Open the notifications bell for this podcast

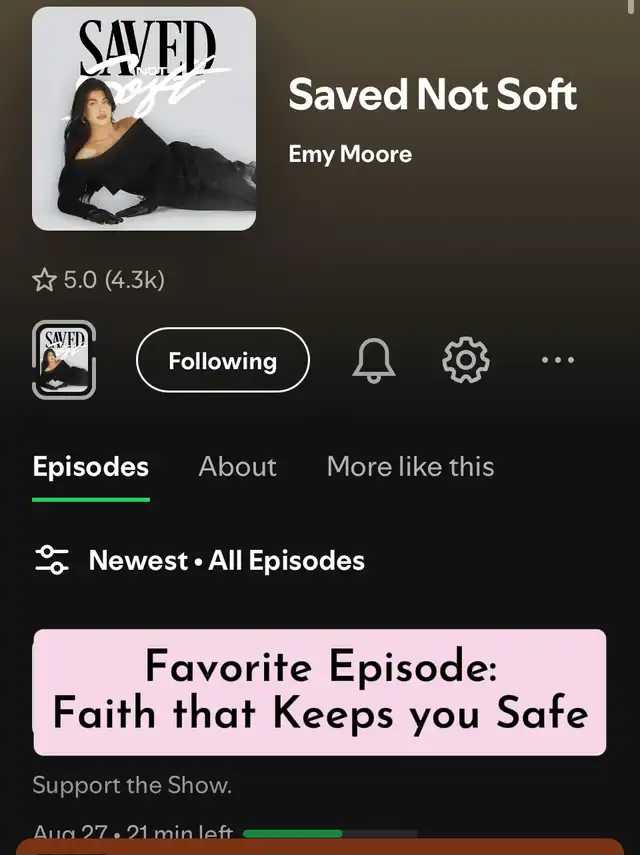click(373, 361)
